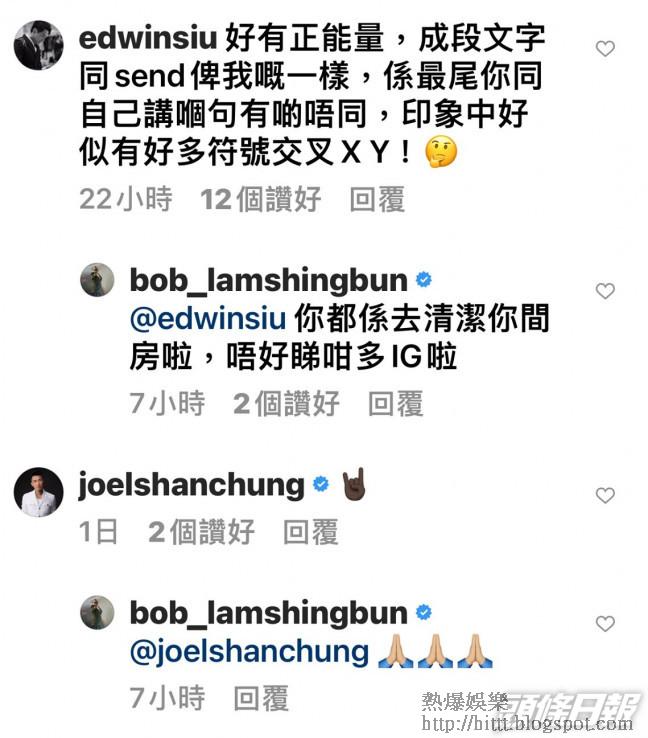Open the @joelshanchung mention link
This screenshot has width=648, height=738.
249,652
